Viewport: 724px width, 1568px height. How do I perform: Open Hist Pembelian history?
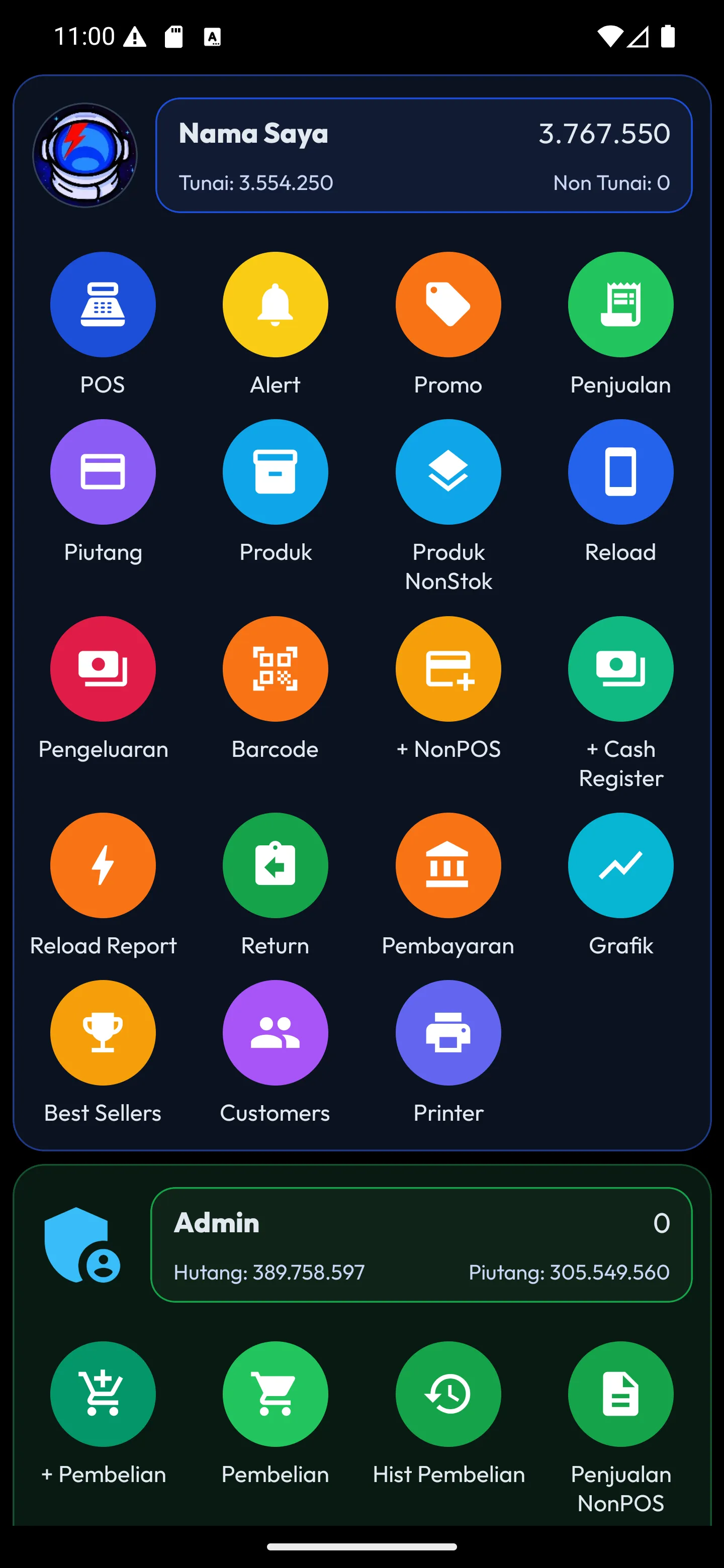click(448, 1394)
